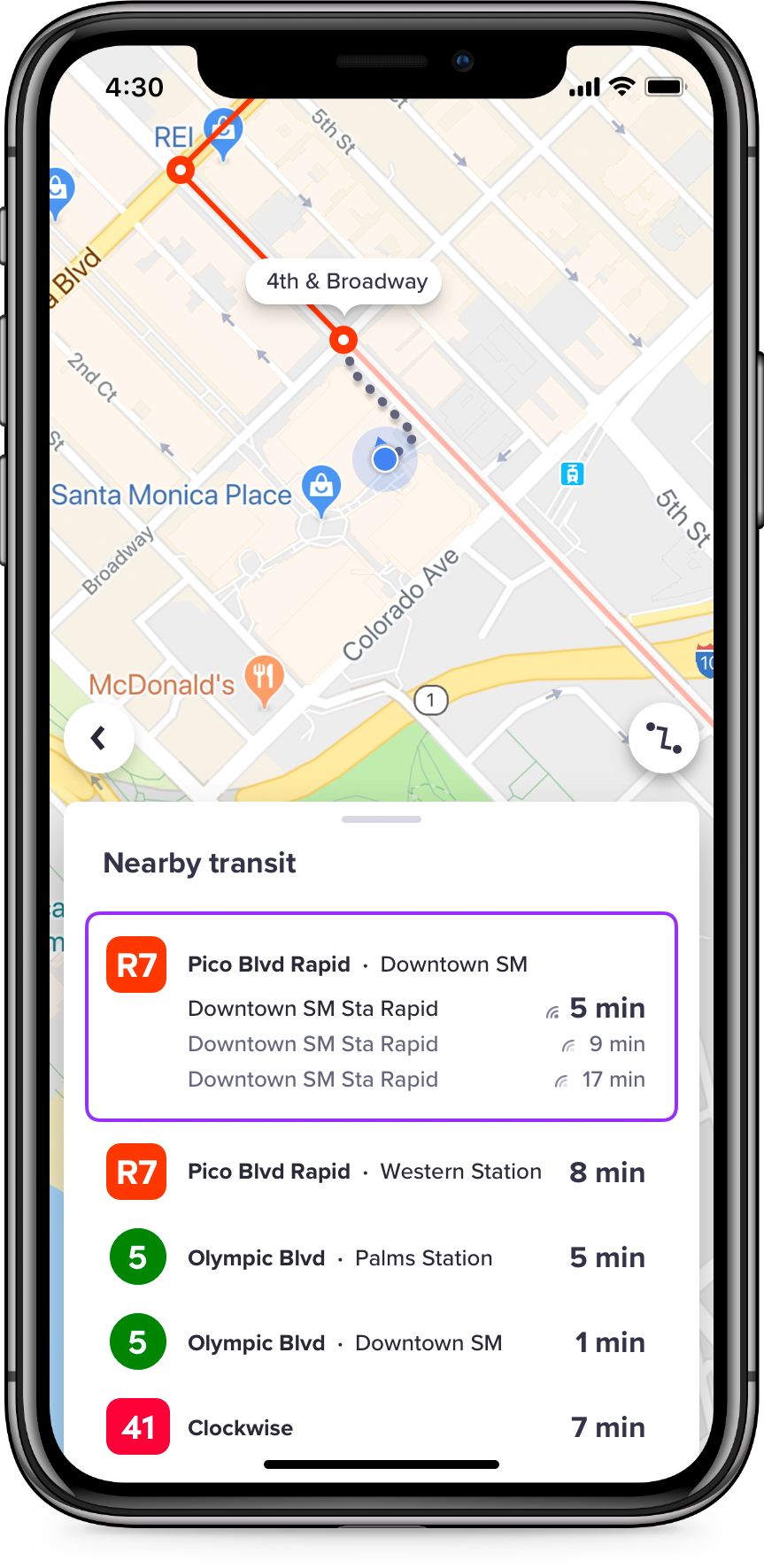Open route 41 Clockwise
The image size is (764, 1568).
point(381,1427)
